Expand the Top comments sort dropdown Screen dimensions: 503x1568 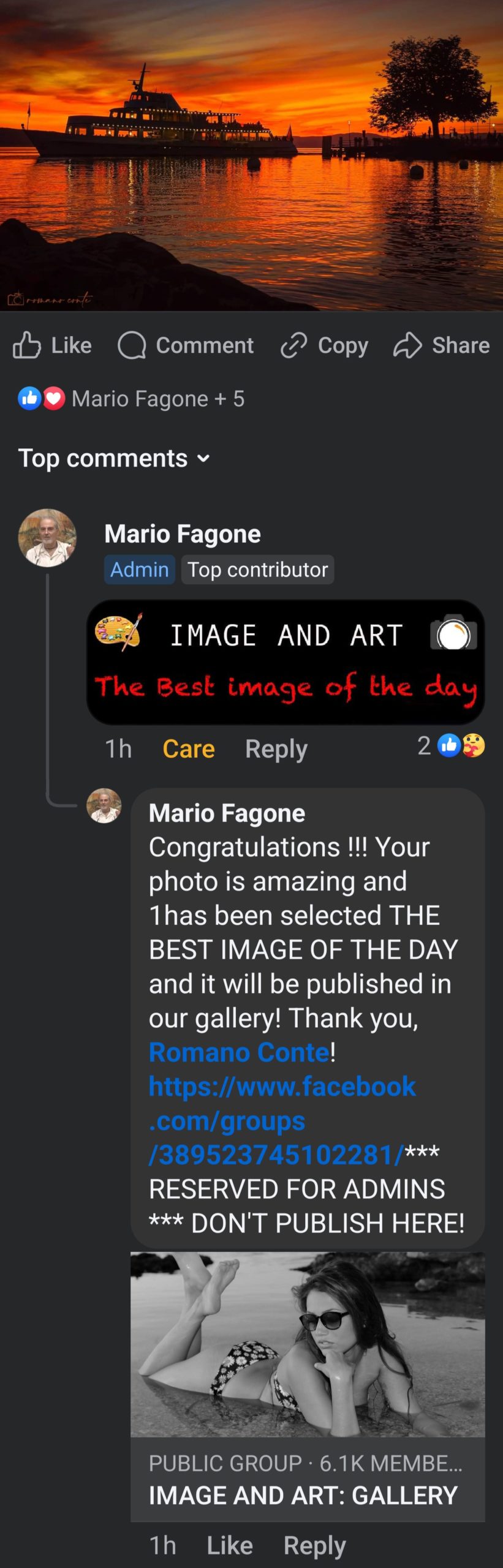point(115,458)
